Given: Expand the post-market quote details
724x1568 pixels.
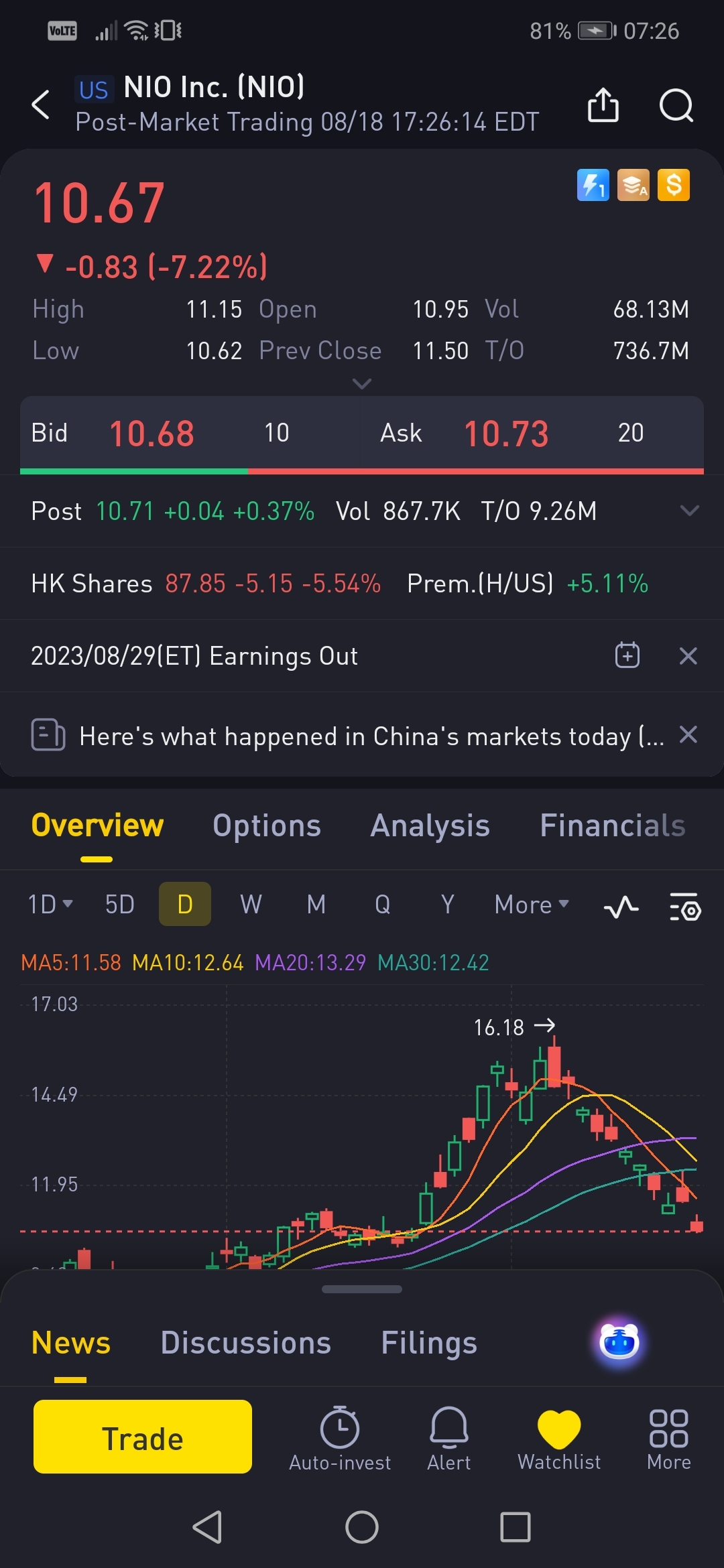Looking at the screenshot, I should (x=689, y=511).
